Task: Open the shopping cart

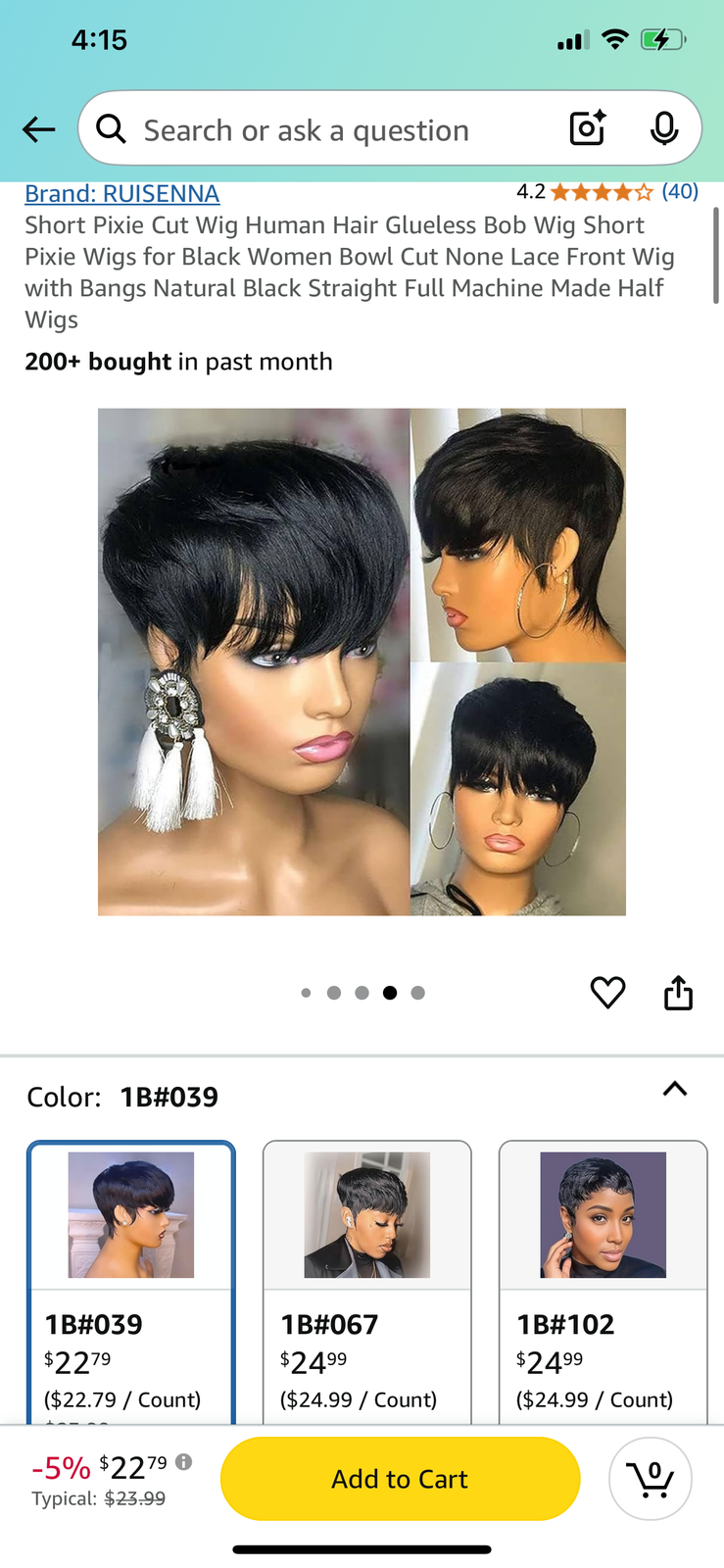Action: (651, 1479)
